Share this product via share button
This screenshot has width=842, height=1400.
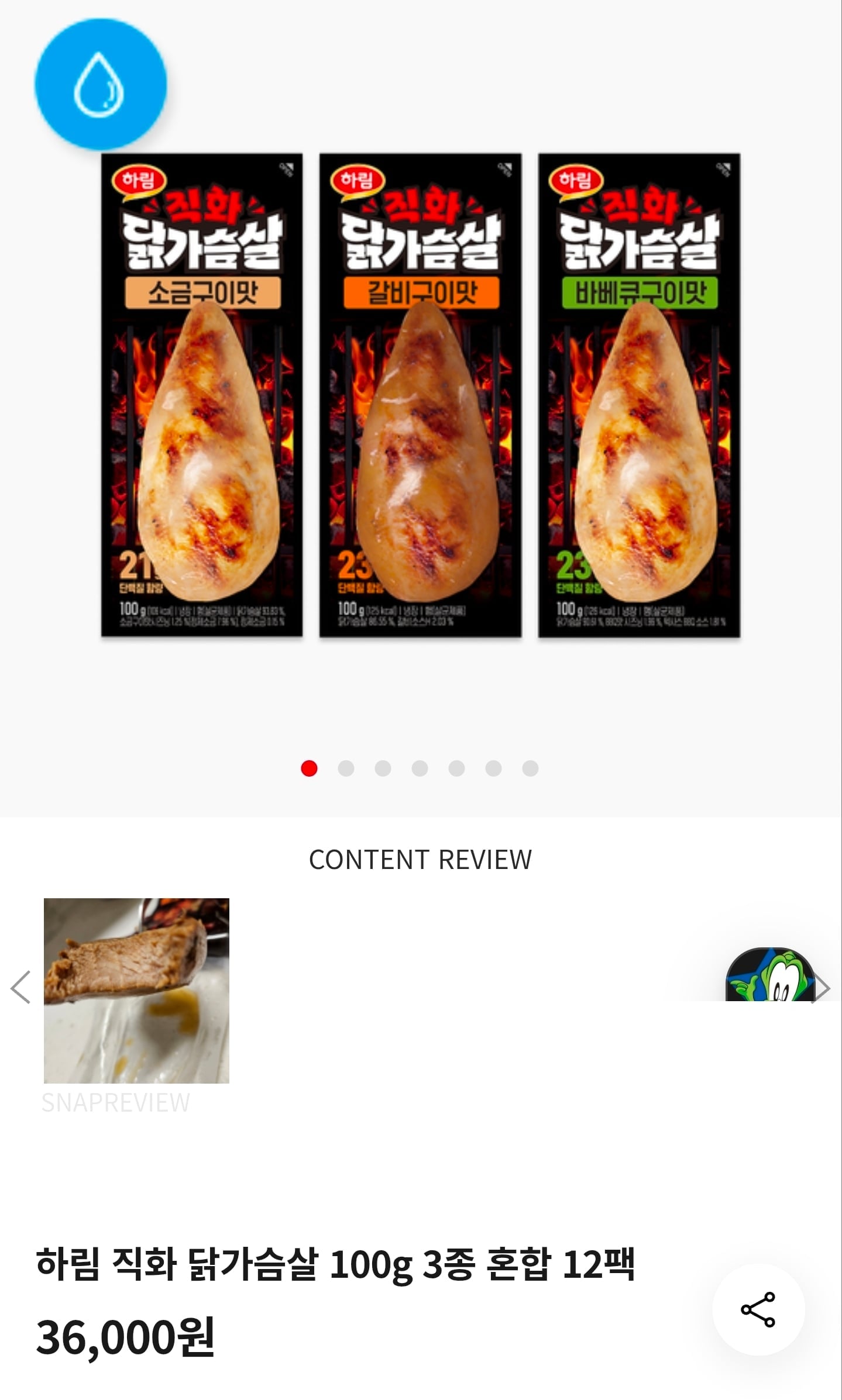[758, 1310]
